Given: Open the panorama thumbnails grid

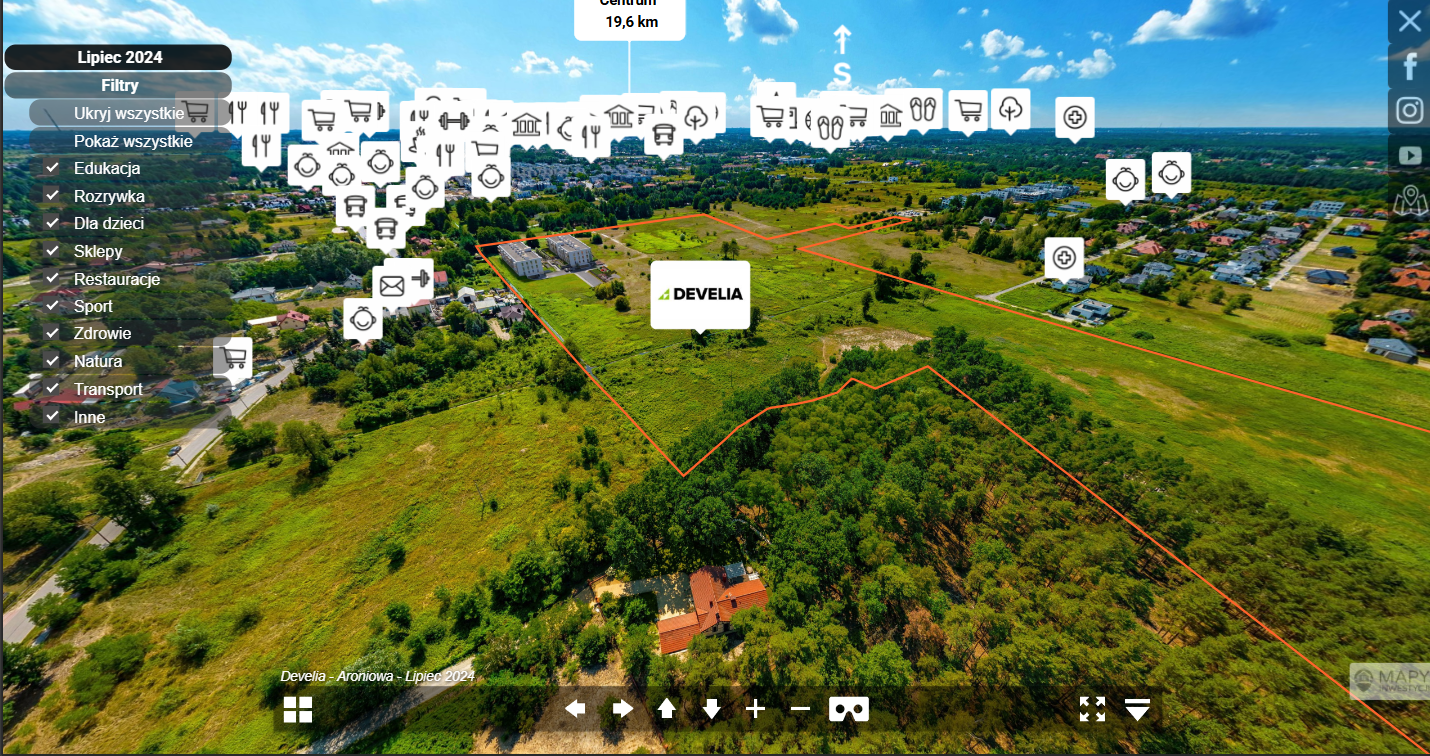Looking at the screenshot, I should tap(297, 710).
